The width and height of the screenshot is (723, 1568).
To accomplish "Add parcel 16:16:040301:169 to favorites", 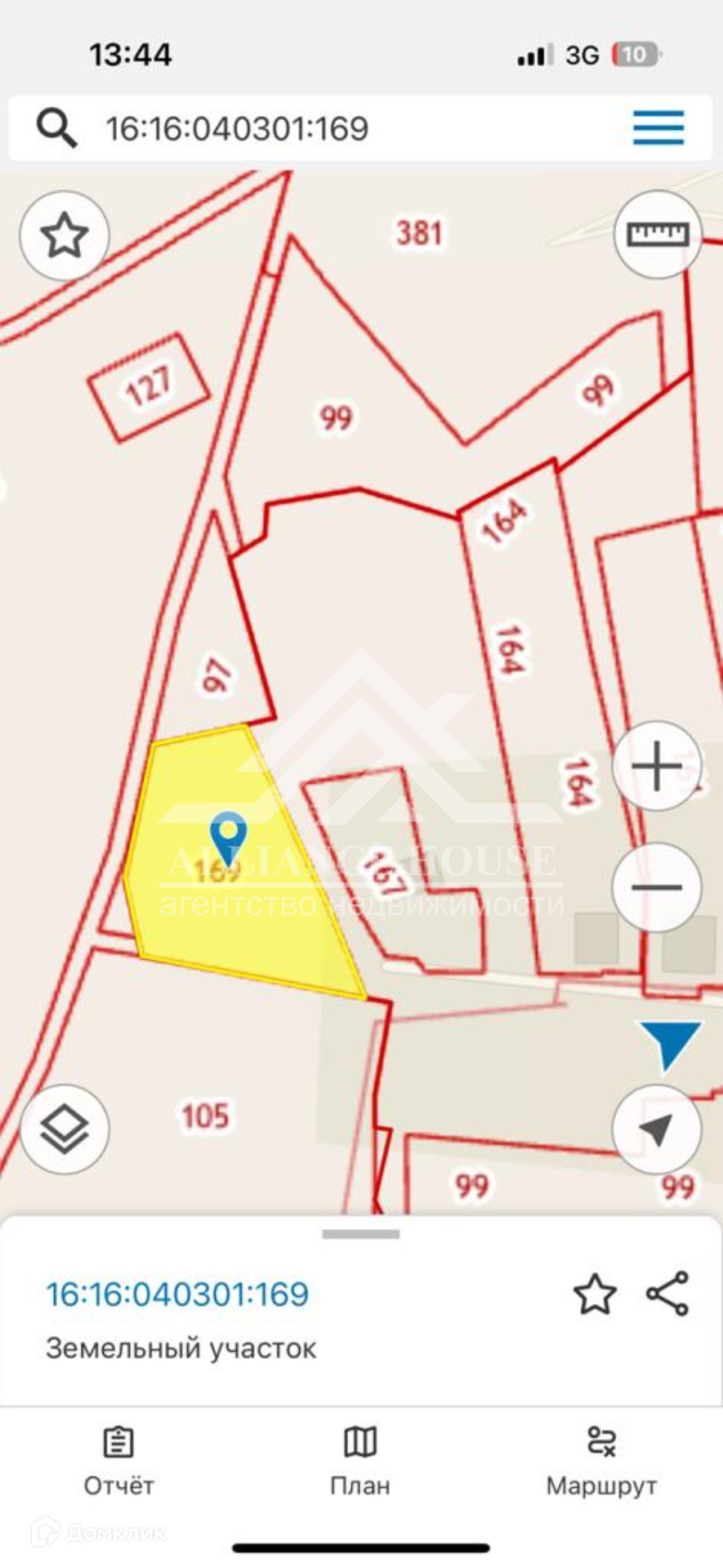I will point(594,1294).
